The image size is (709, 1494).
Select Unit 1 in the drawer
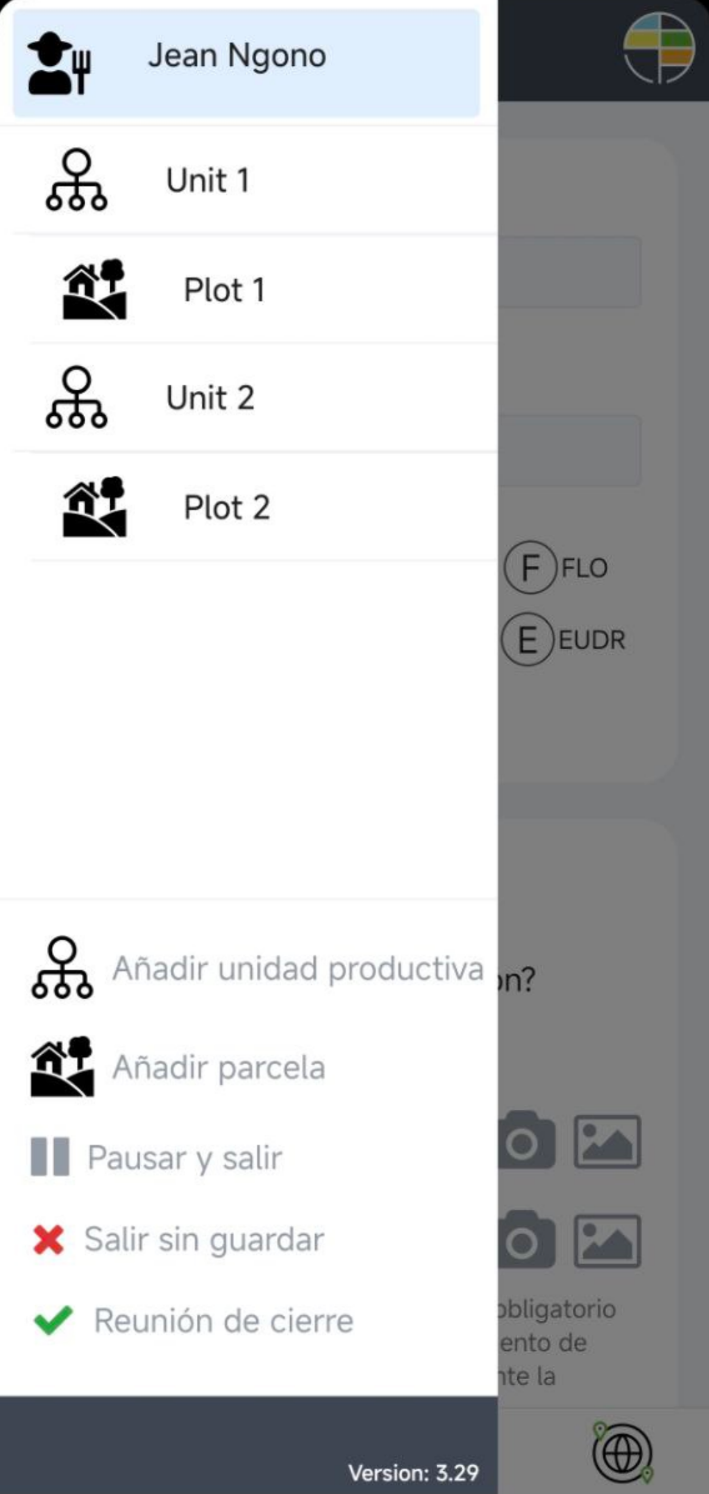207,181
